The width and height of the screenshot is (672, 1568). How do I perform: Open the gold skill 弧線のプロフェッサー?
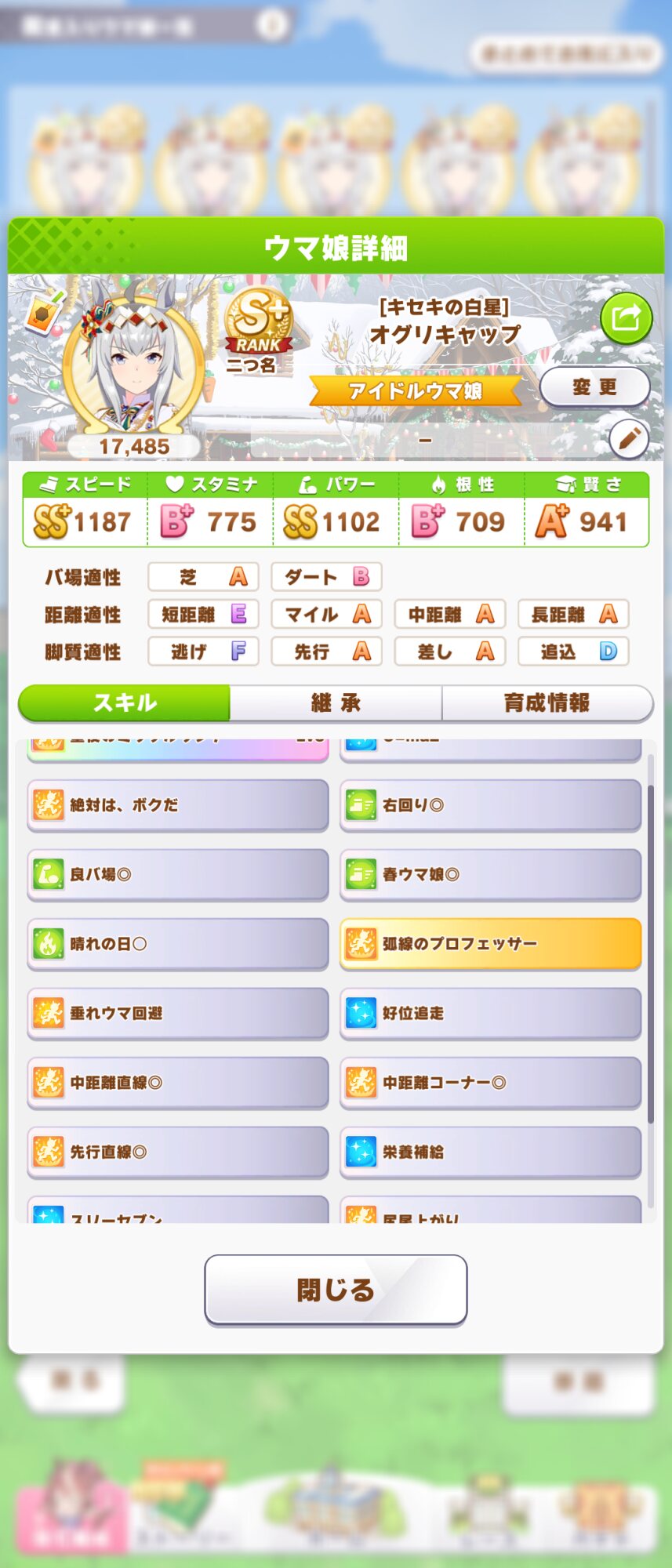click(490, 944)
